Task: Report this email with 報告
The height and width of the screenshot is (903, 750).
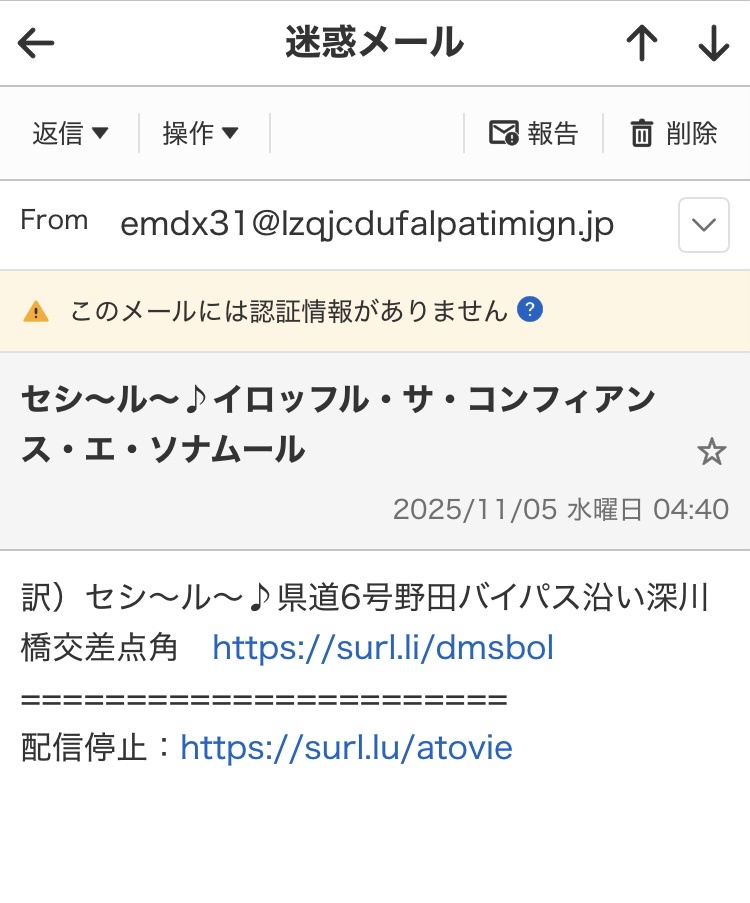Action: 534,133
